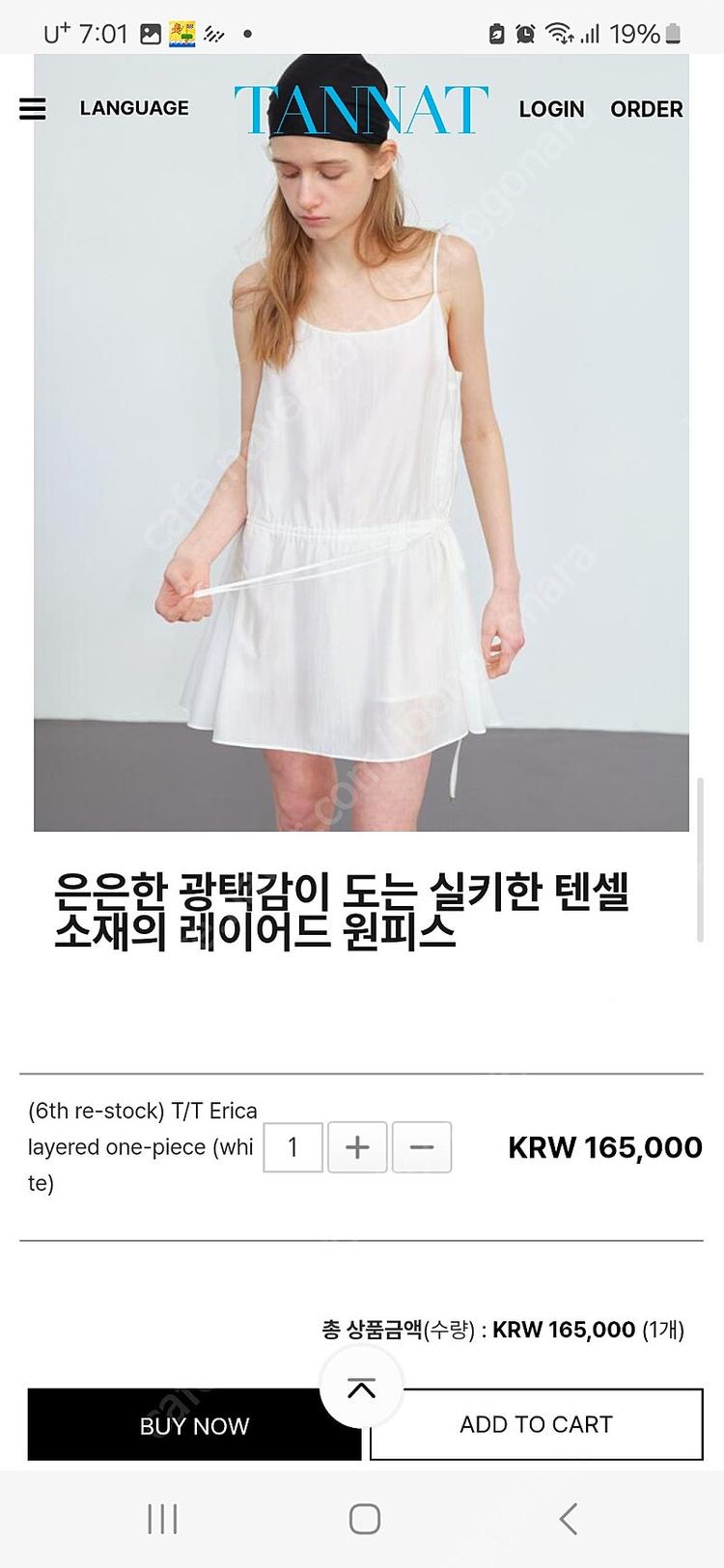The image size is (724, 1568).
Task: Open the hamburger navigation menu
Action: point(32,109)
